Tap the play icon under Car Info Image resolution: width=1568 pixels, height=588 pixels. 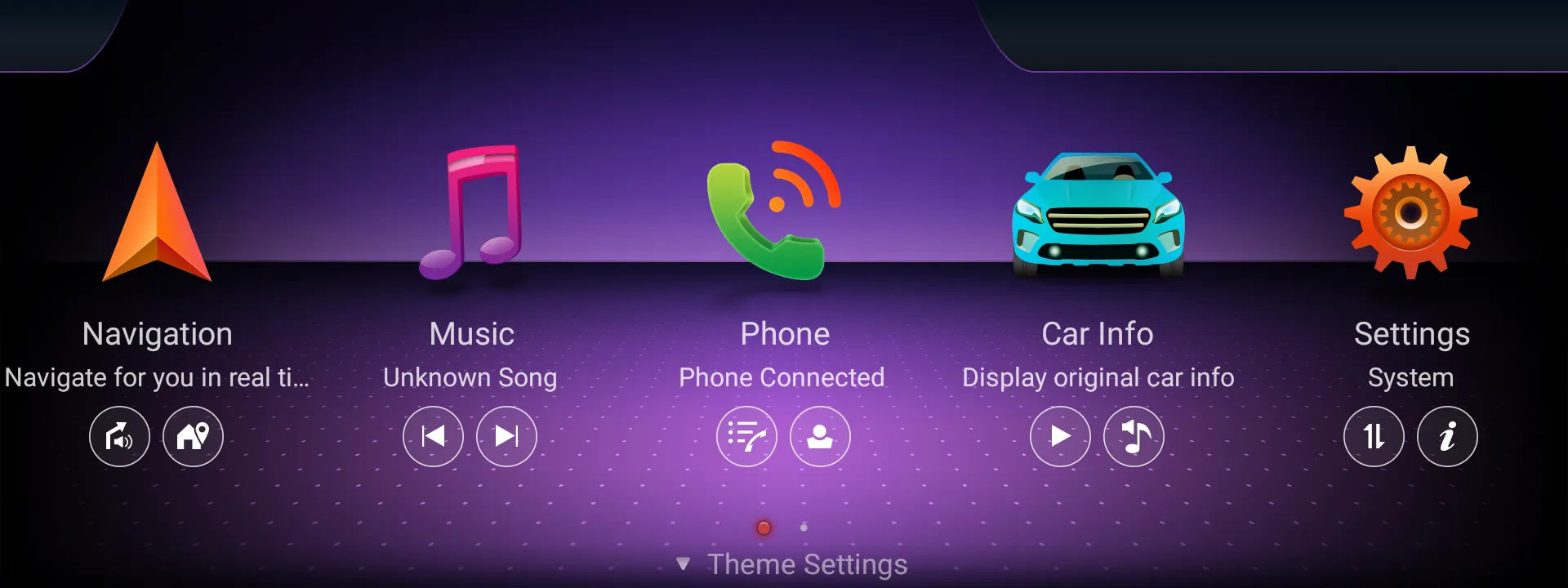(x=1060, y=437)
